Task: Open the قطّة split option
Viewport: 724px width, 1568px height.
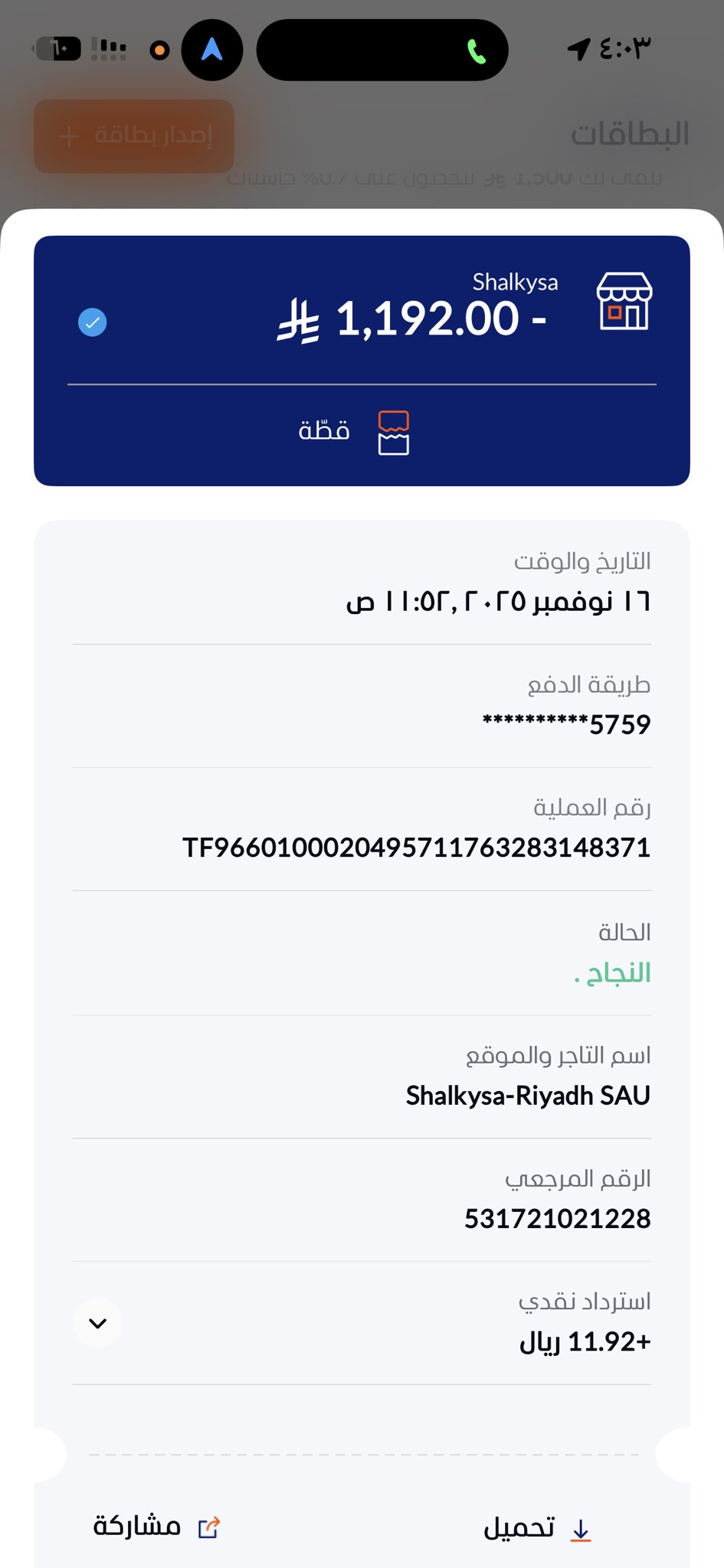Action: pyautogui.click(x=354, y=432)
